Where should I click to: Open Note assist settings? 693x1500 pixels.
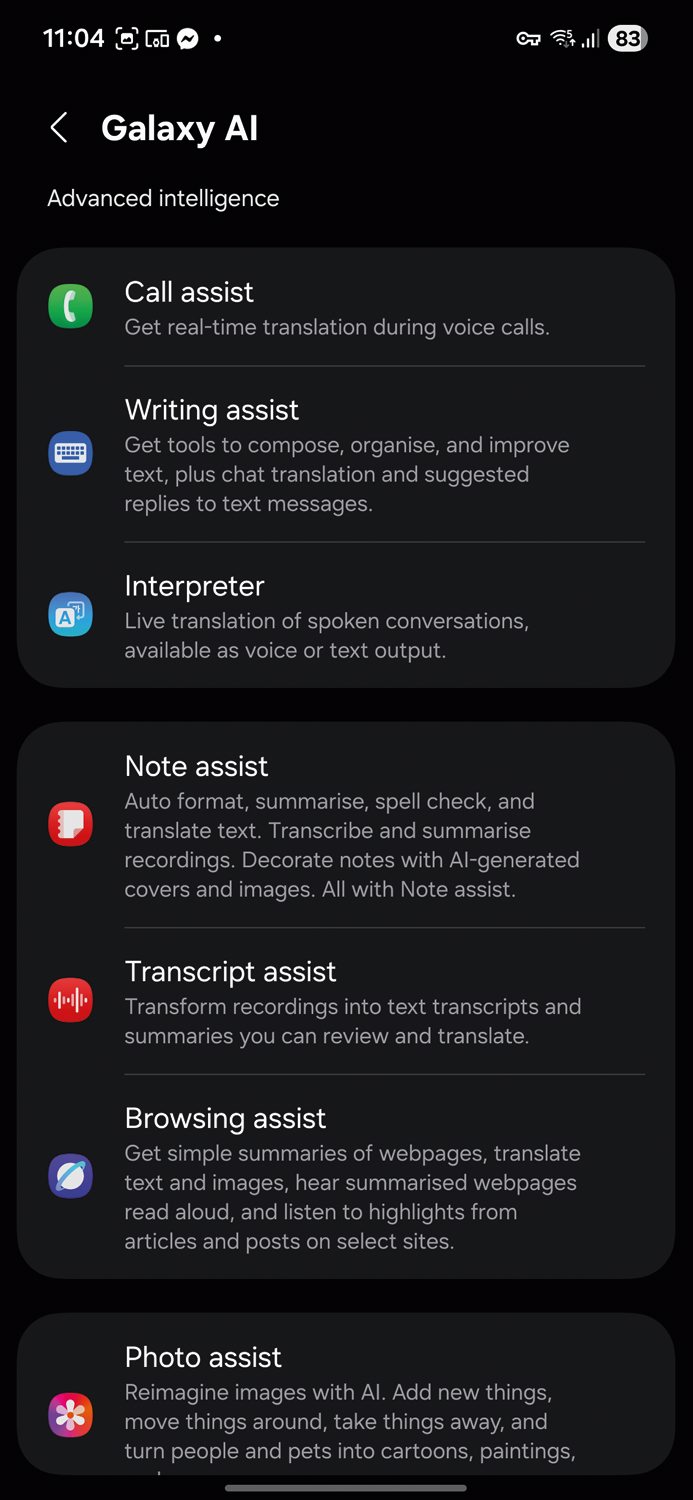[x=345, y=825]
